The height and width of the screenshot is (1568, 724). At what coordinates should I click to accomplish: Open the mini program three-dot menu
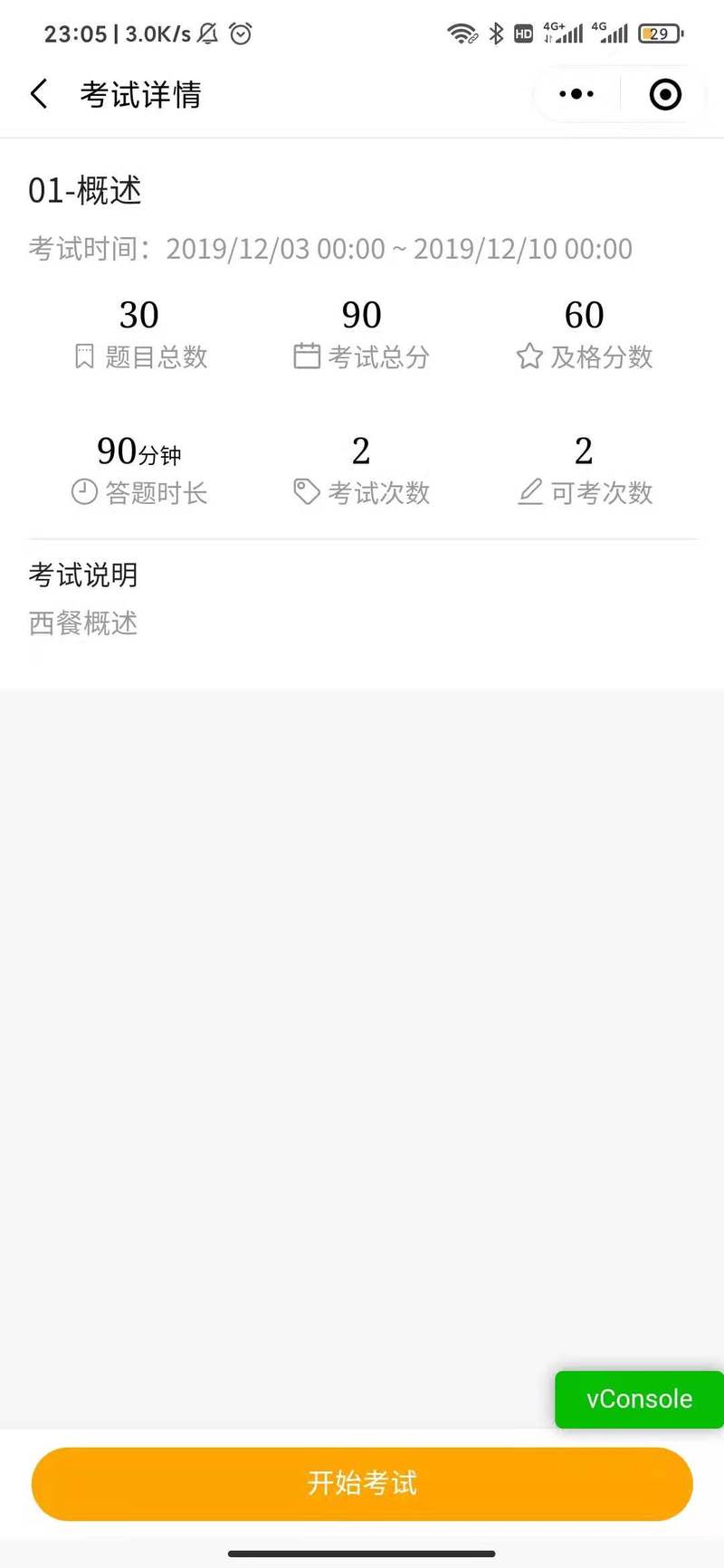pyautogui.click(x=576, y=94)
